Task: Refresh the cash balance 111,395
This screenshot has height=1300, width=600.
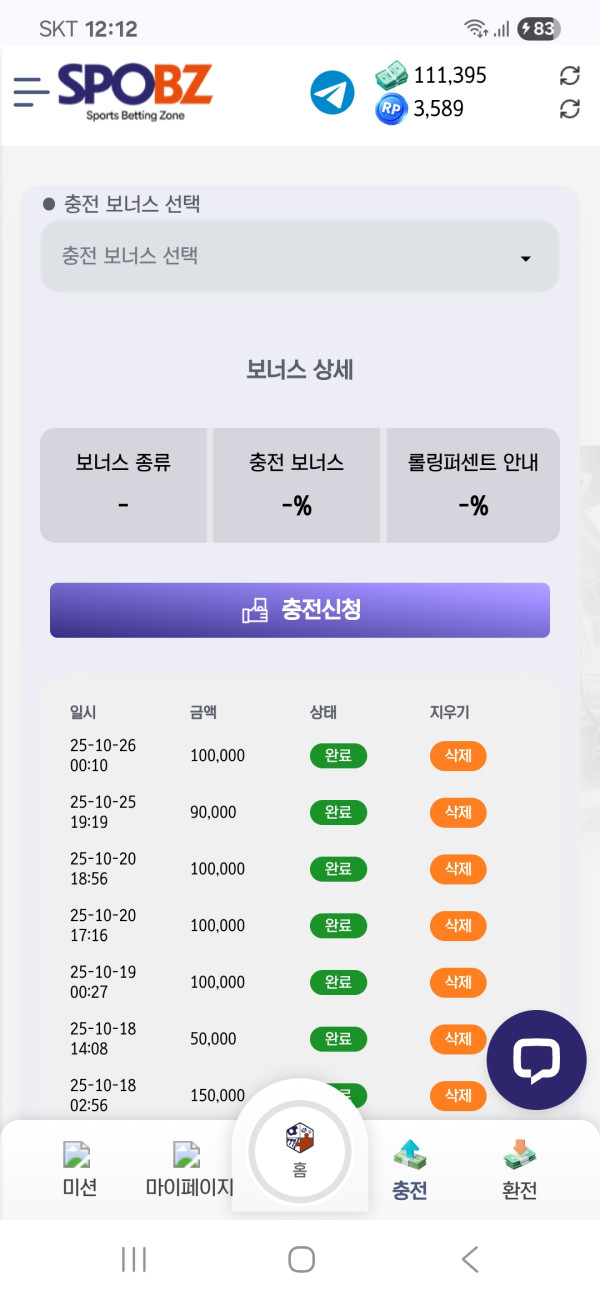Action: 569,76
